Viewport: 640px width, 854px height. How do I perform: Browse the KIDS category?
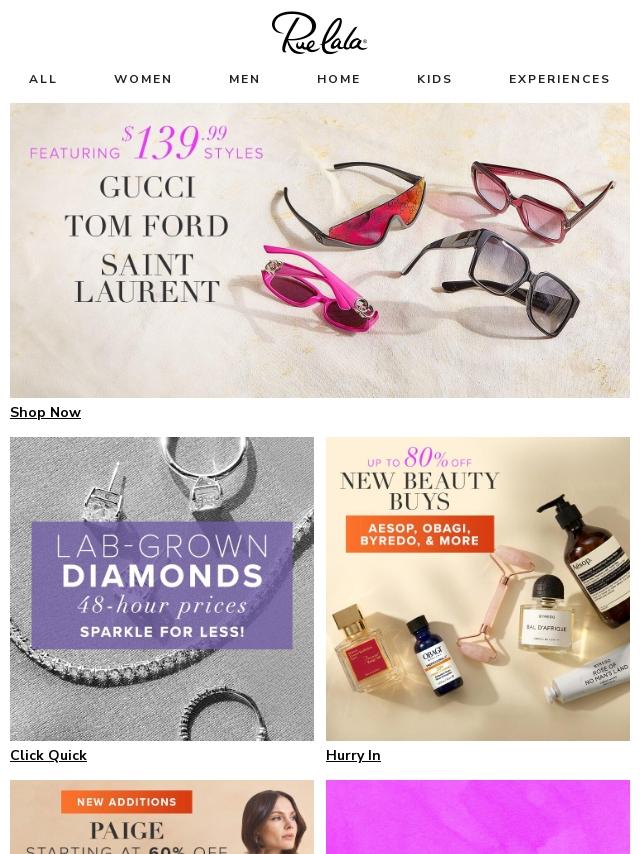point(435,79)
